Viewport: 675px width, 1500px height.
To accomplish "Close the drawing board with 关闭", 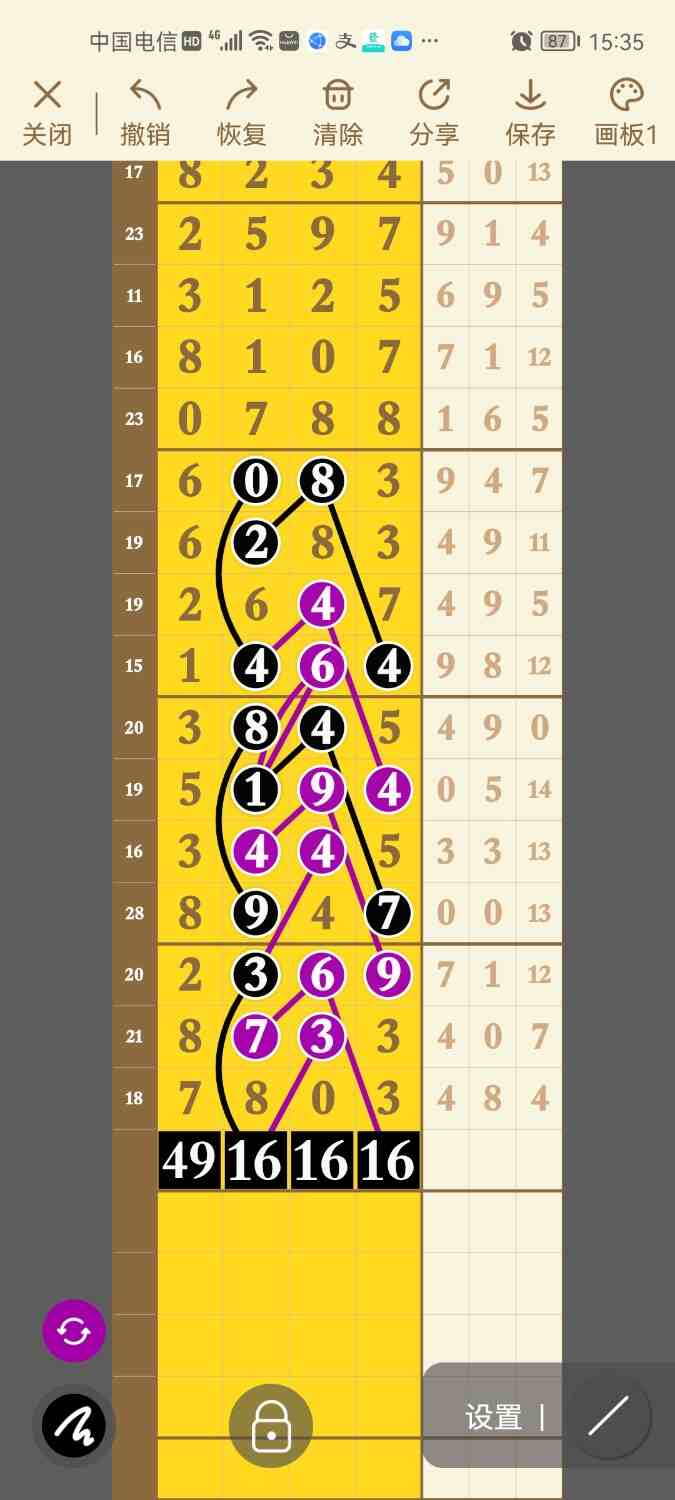I will [x=47, y=112].
